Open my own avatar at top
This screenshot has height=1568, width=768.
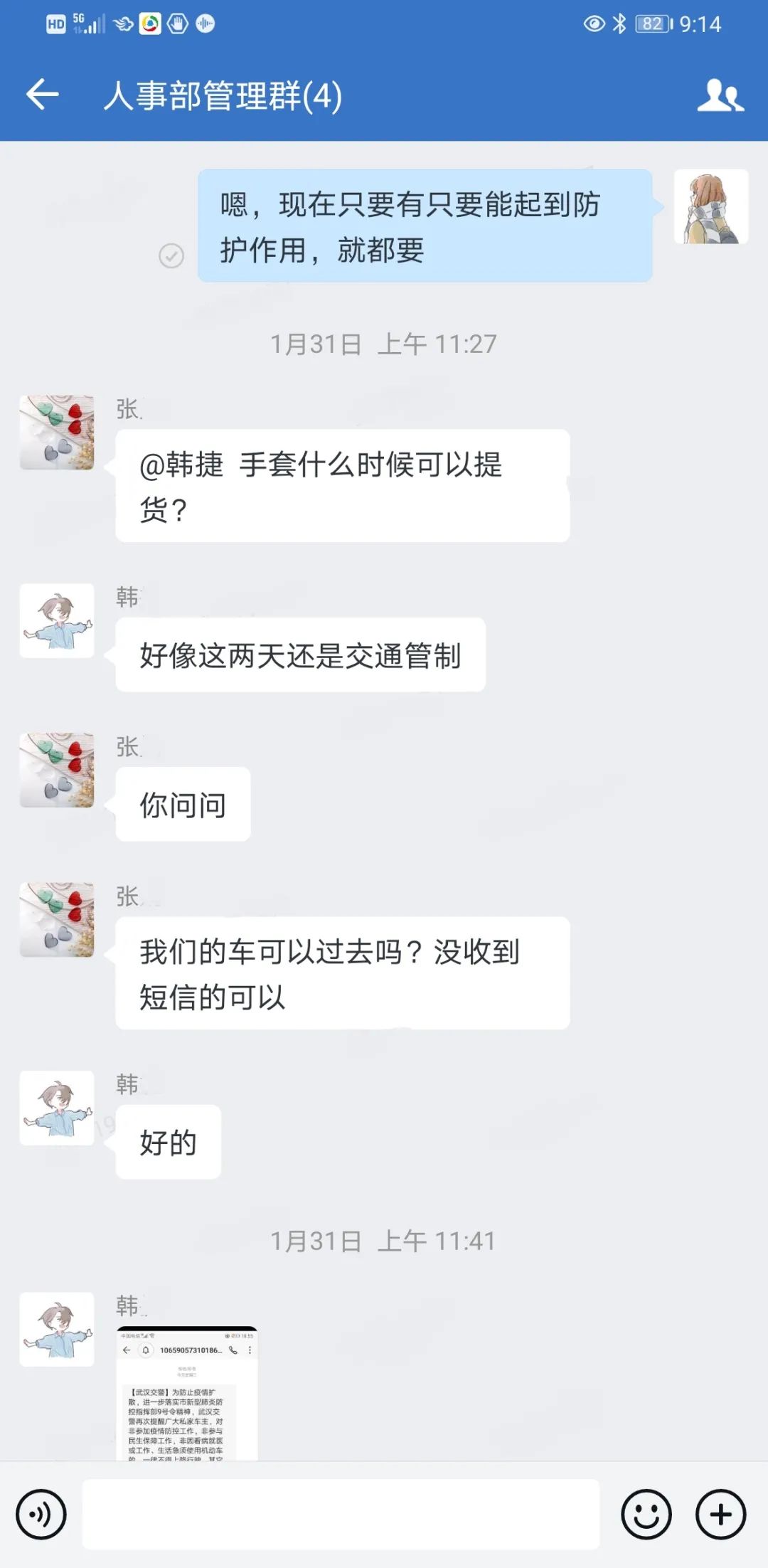pyautogui.click(x=710, y=207)
